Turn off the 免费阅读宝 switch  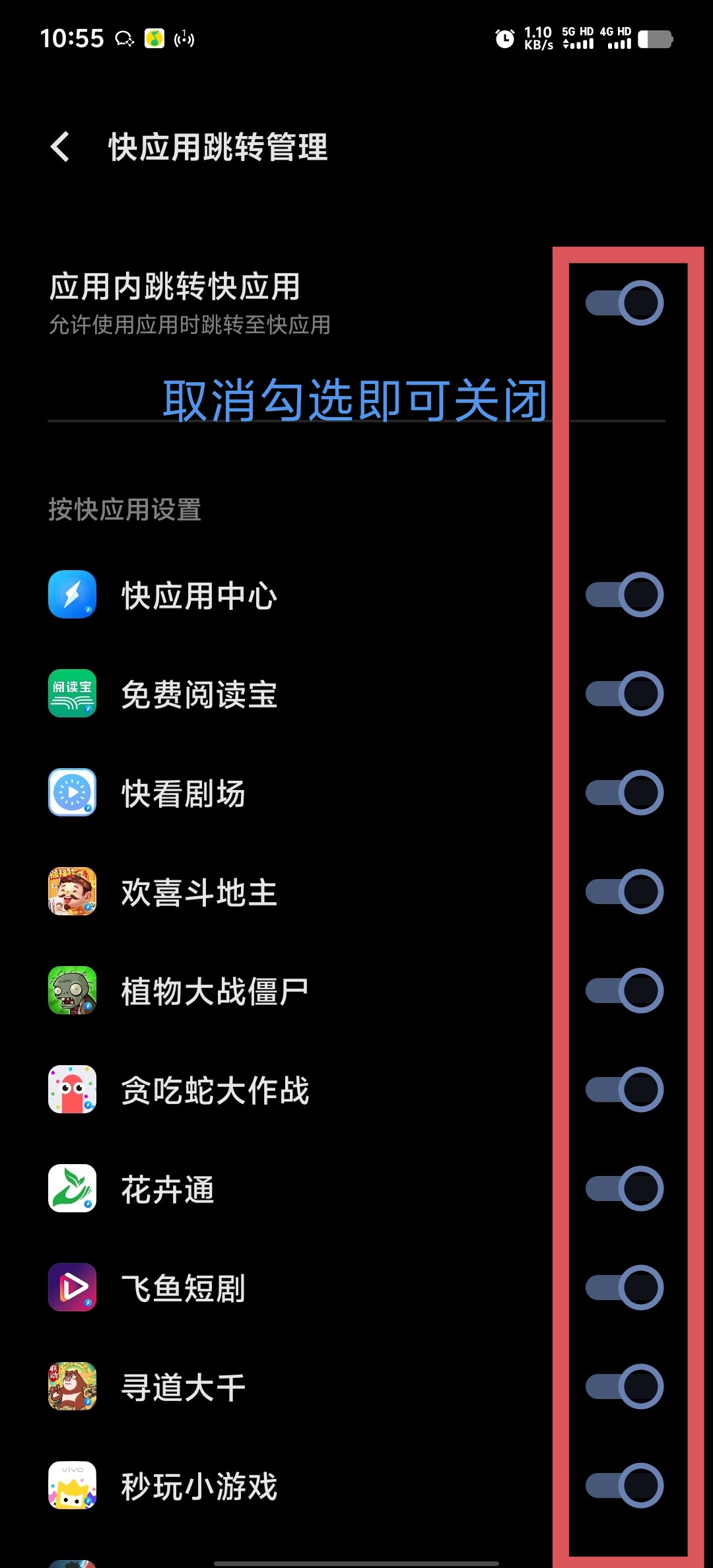pos(624,694)
